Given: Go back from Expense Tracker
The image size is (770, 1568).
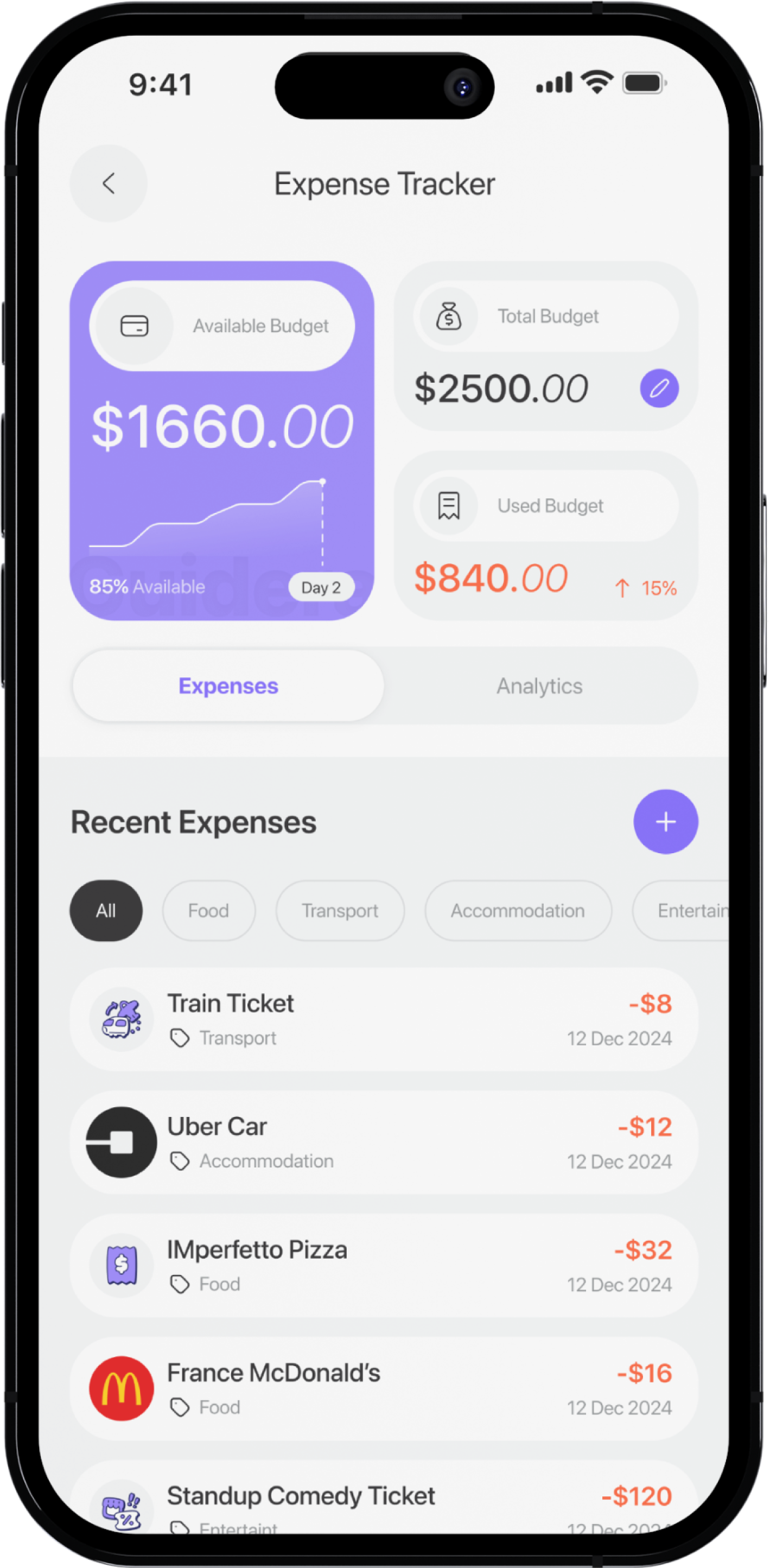Looking at the screenshot, I should (x=109, y=183).
